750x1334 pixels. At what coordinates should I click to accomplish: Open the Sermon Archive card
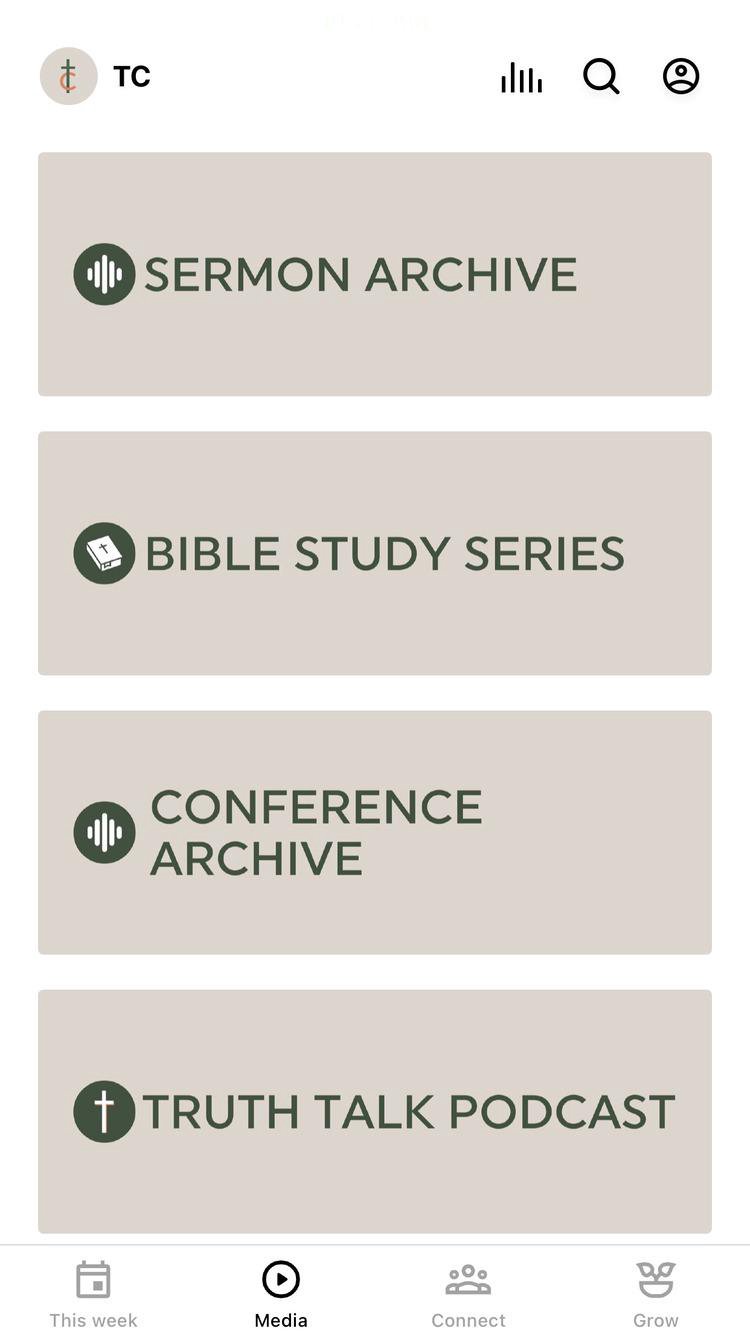tap(375, 274)
